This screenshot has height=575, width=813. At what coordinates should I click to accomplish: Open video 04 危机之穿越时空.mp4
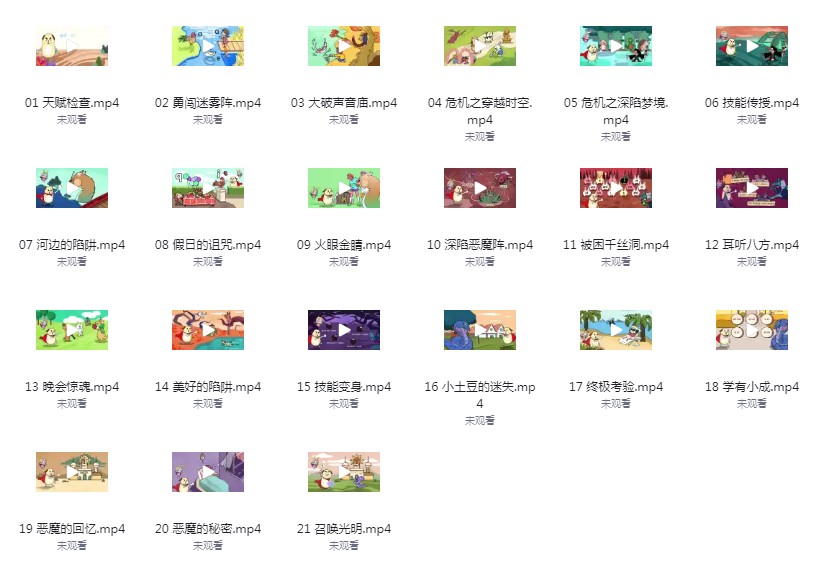tap(480, 46)
